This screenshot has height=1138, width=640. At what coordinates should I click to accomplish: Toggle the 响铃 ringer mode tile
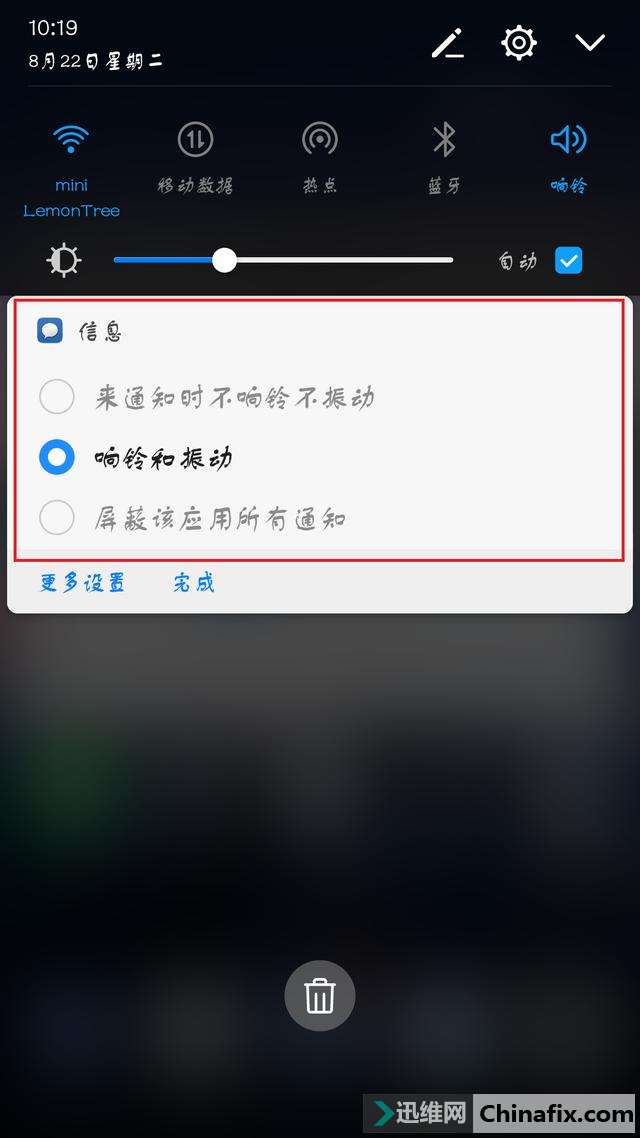(x=568, y=140)
